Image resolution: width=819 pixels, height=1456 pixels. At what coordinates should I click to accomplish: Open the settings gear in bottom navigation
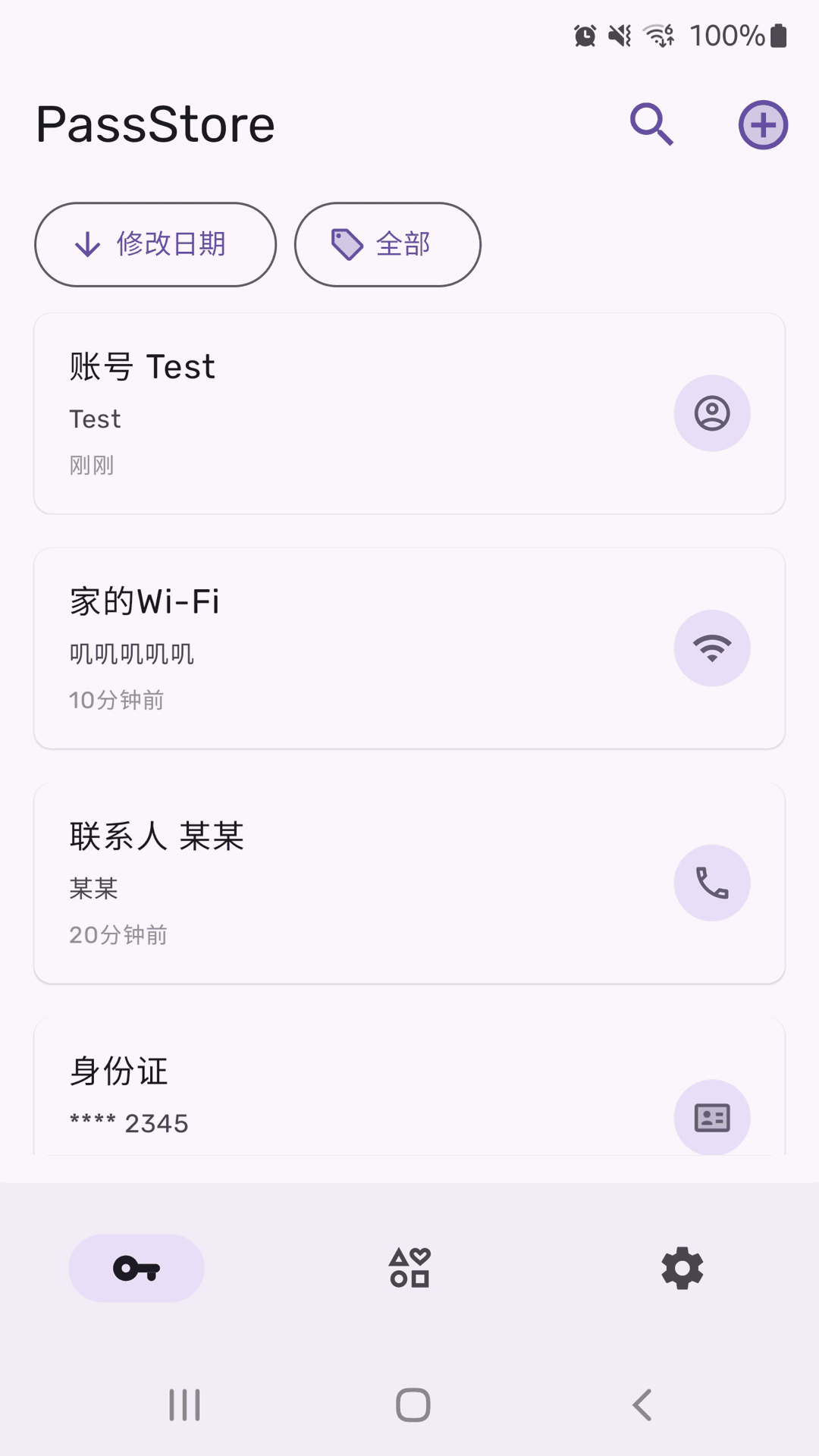(x=682, y=1268)
